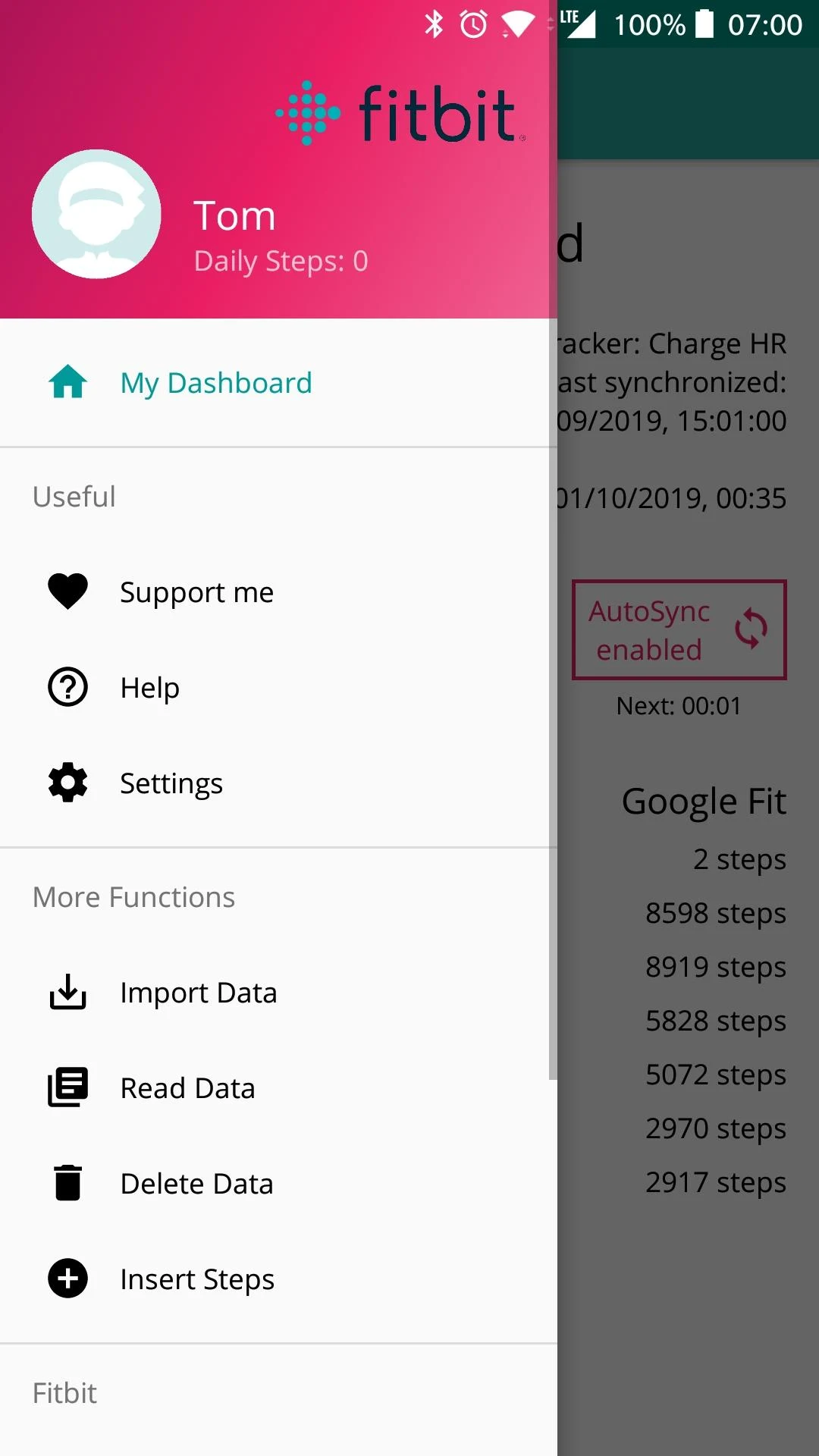The width and height of the screenshot is (819, 1456).
Task: Open Read Data
Action: pos(187,1088)
